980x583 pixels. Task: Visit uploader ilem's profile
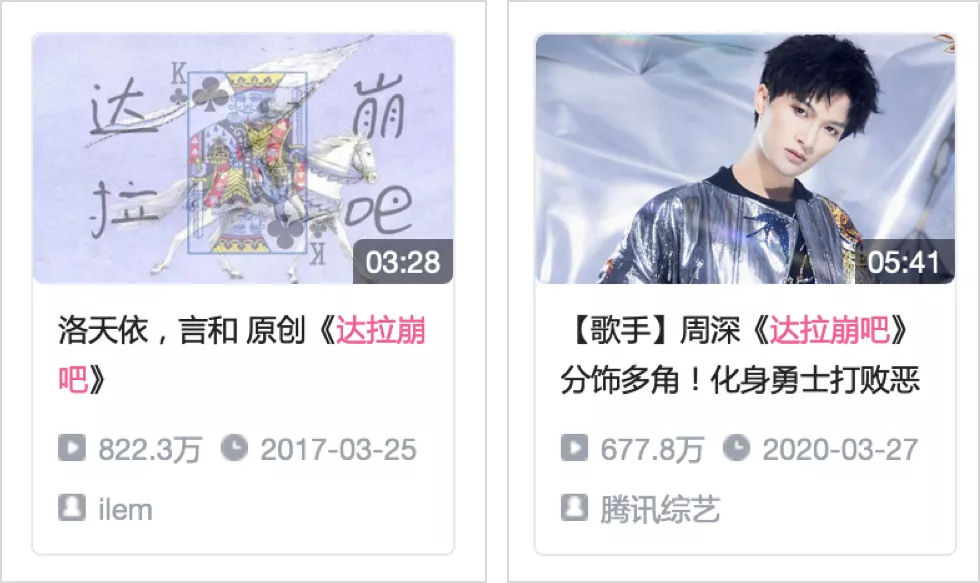coord(124,509)
